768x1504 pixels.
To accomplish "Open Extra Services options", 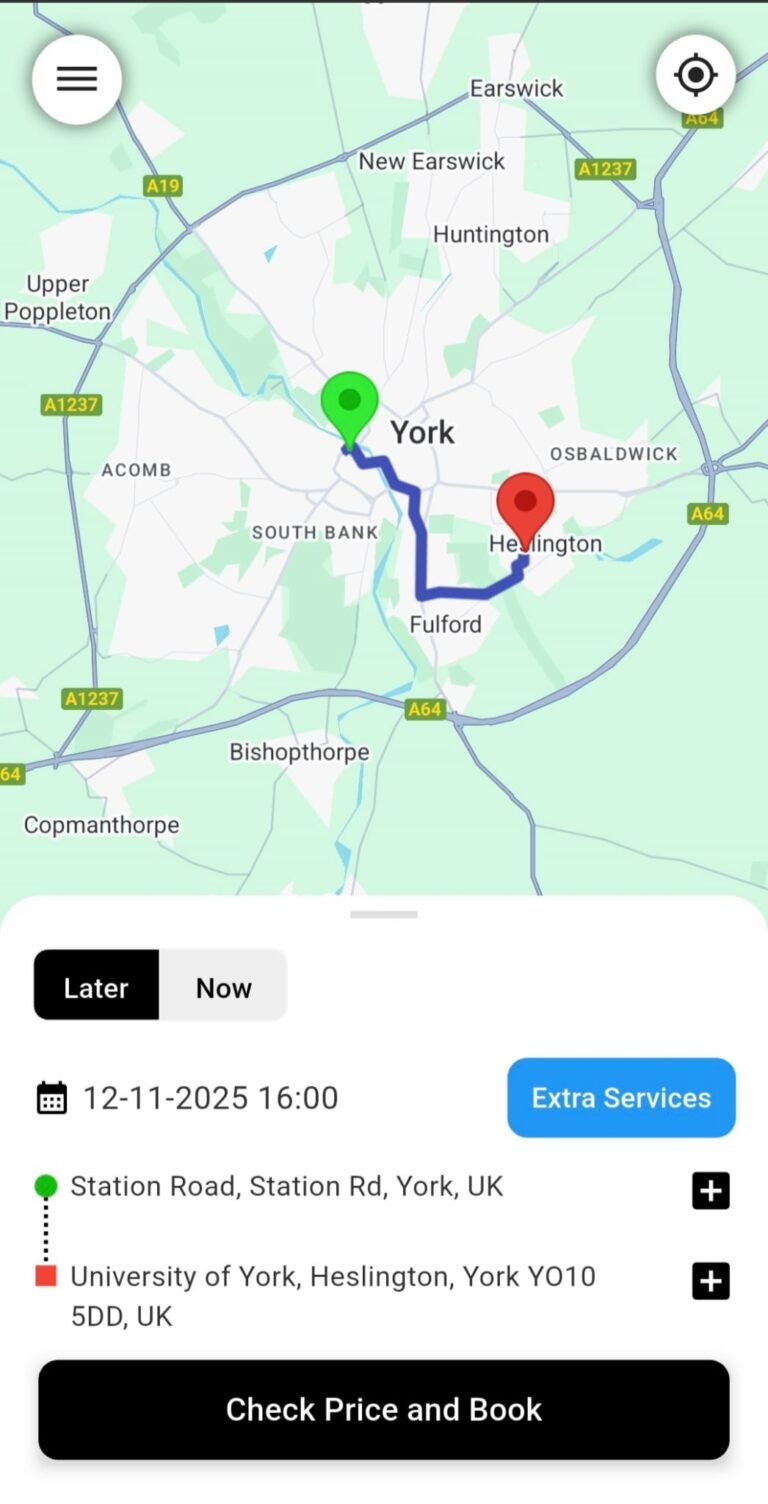I will click(x=620, y=1097).
